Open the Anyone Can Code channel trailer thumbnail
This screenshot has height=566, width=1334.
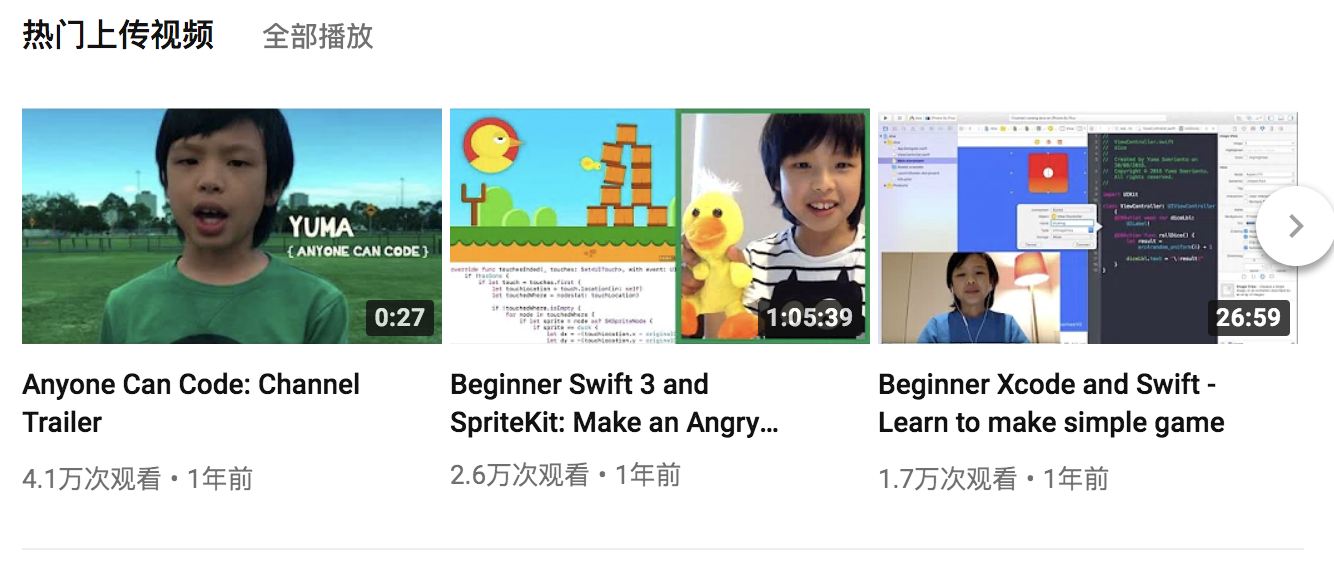tap(231, 226)
